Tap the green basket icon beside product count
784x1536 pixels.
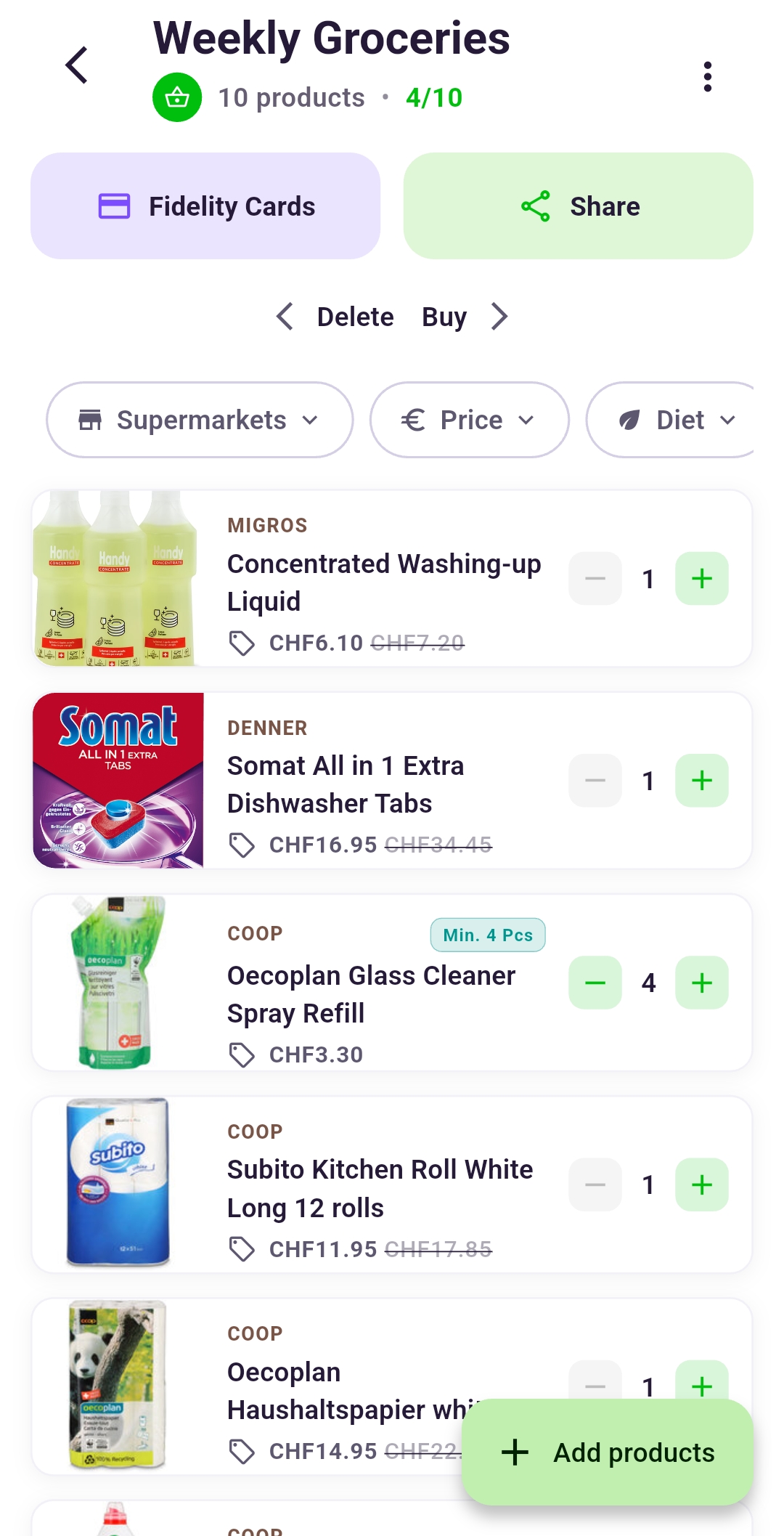(176, 97)
